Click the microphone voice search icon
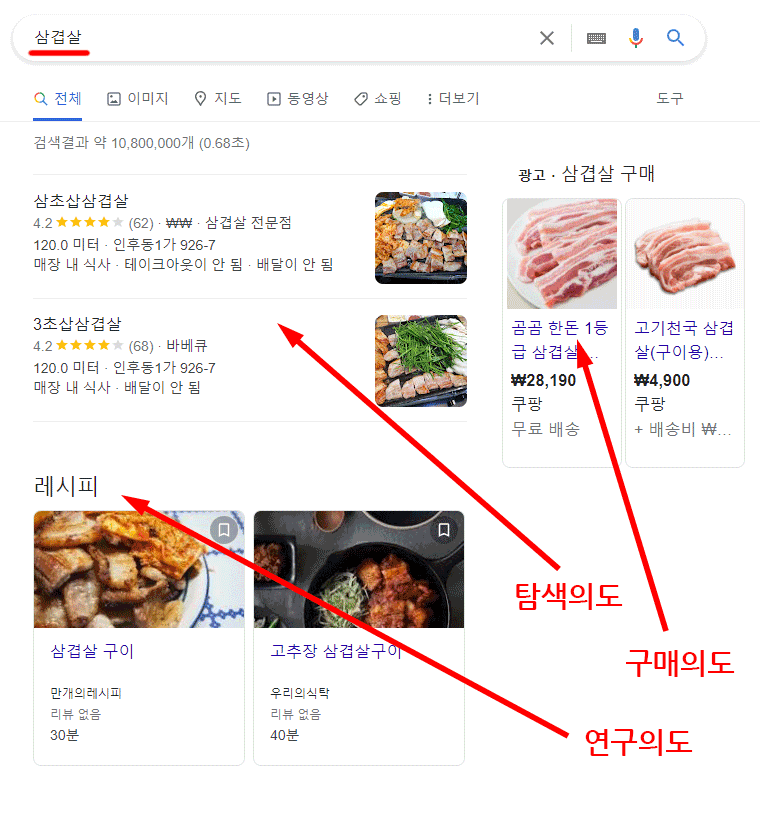 point(636,37)
